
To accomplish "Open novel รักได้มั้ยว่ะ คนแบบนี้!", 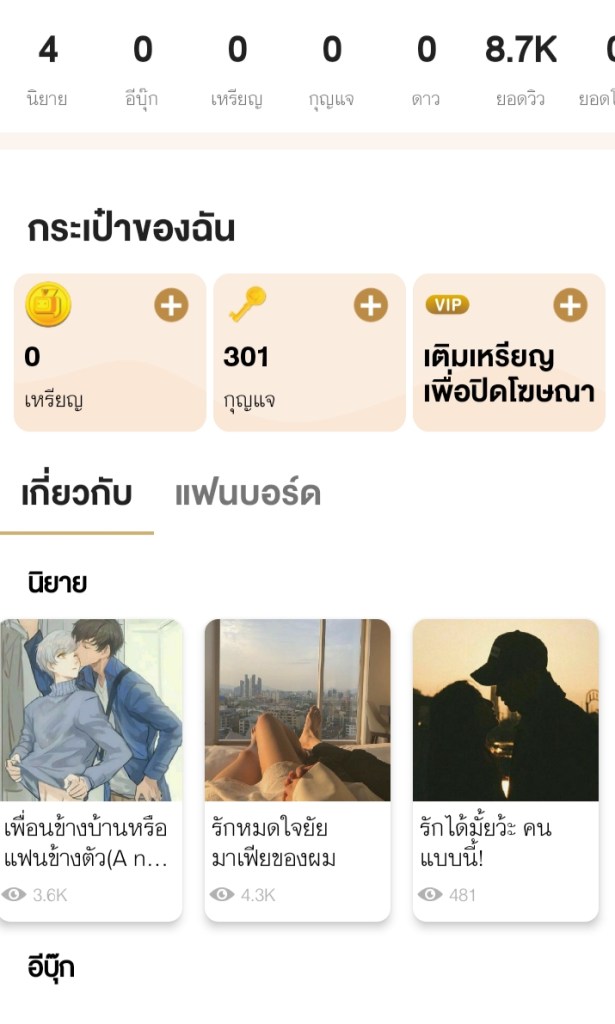I will click(x=505, y=767).
